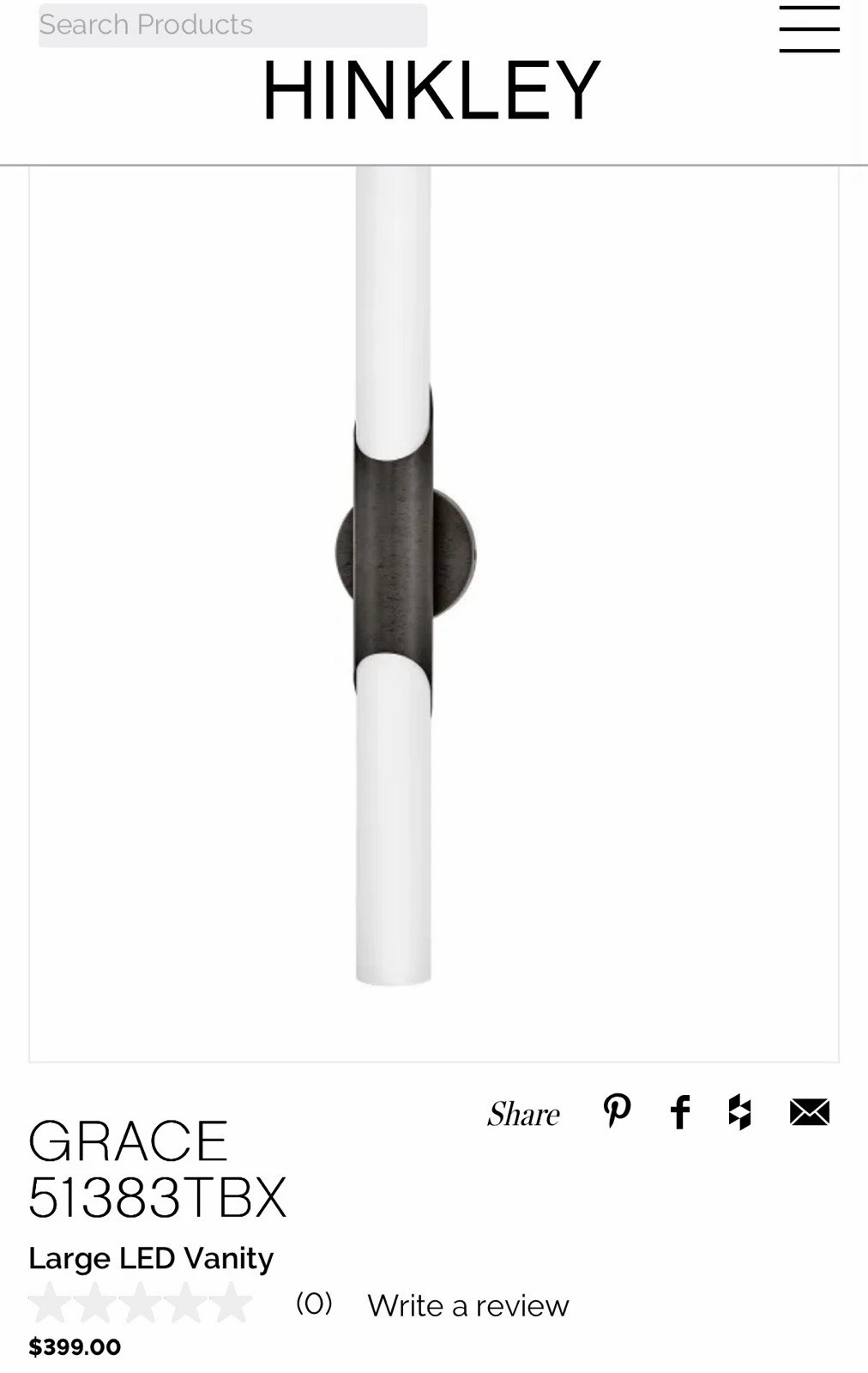Screen dimensions: 868x1373
Task: Share this product on Facebook
Action: tap(680, 1112)
